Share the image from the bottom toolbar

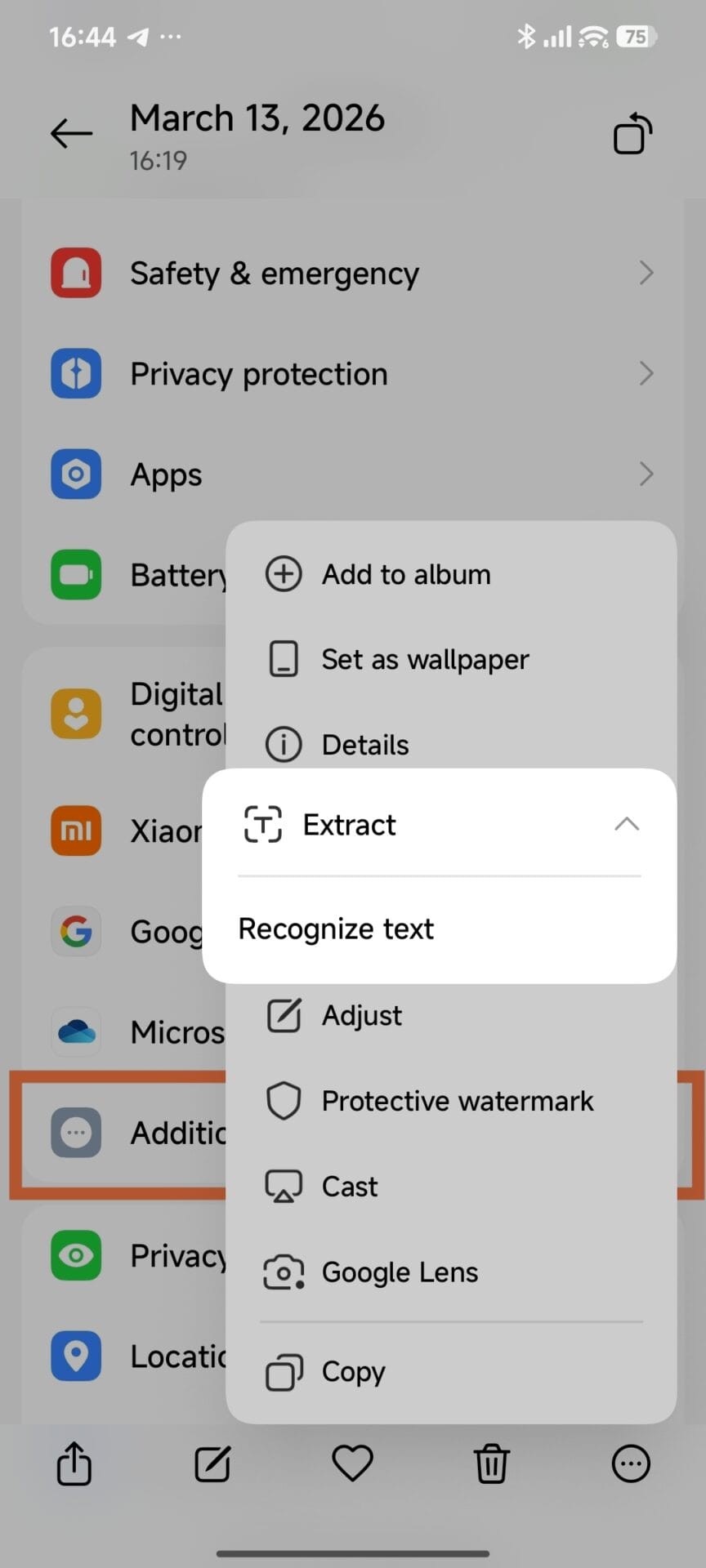(74, 1463)
